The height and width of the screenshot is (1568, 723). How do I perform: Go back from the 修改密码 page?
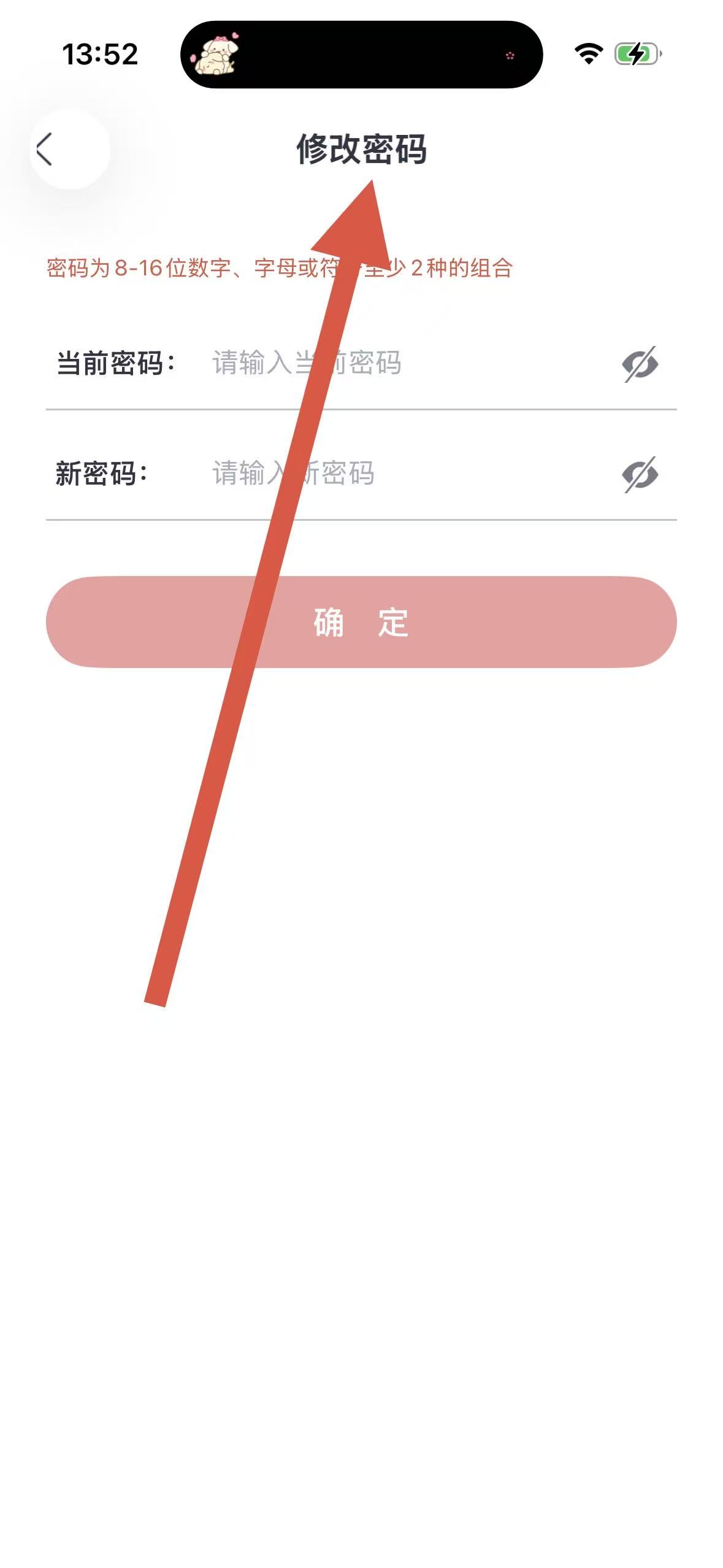[x=44, y=149]
